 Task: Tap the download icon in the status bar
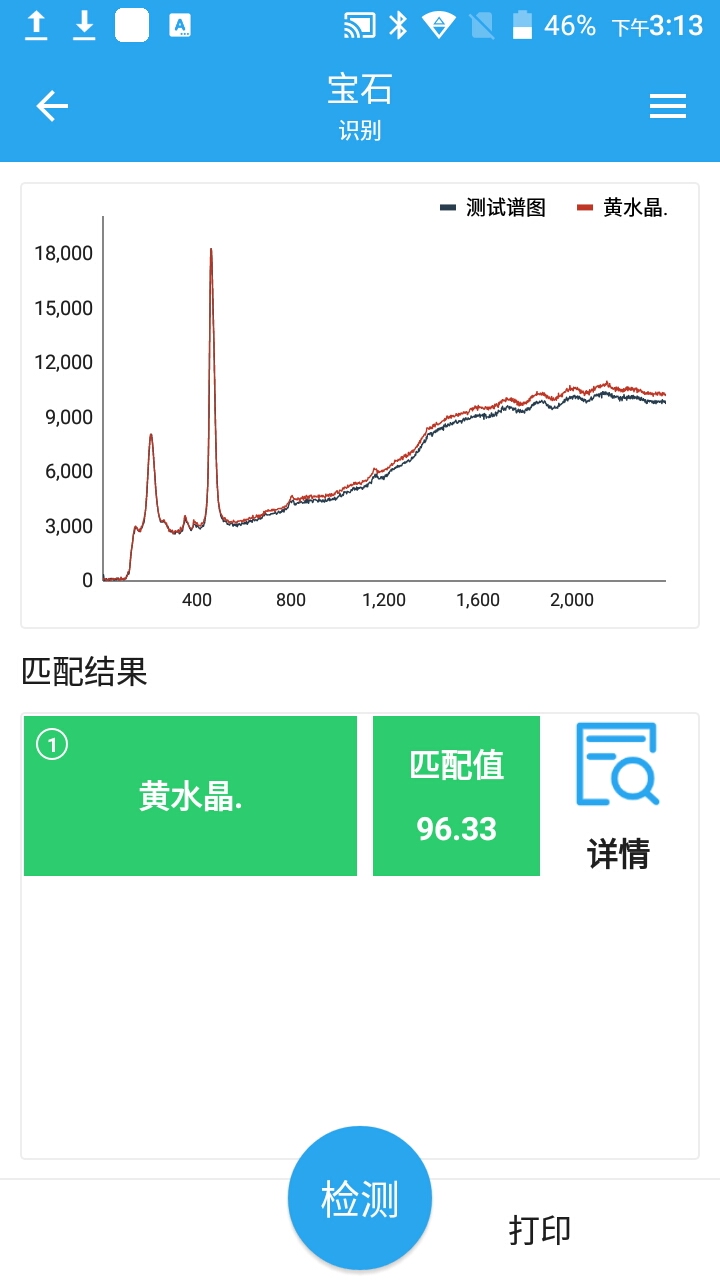(x=84, y=25)
